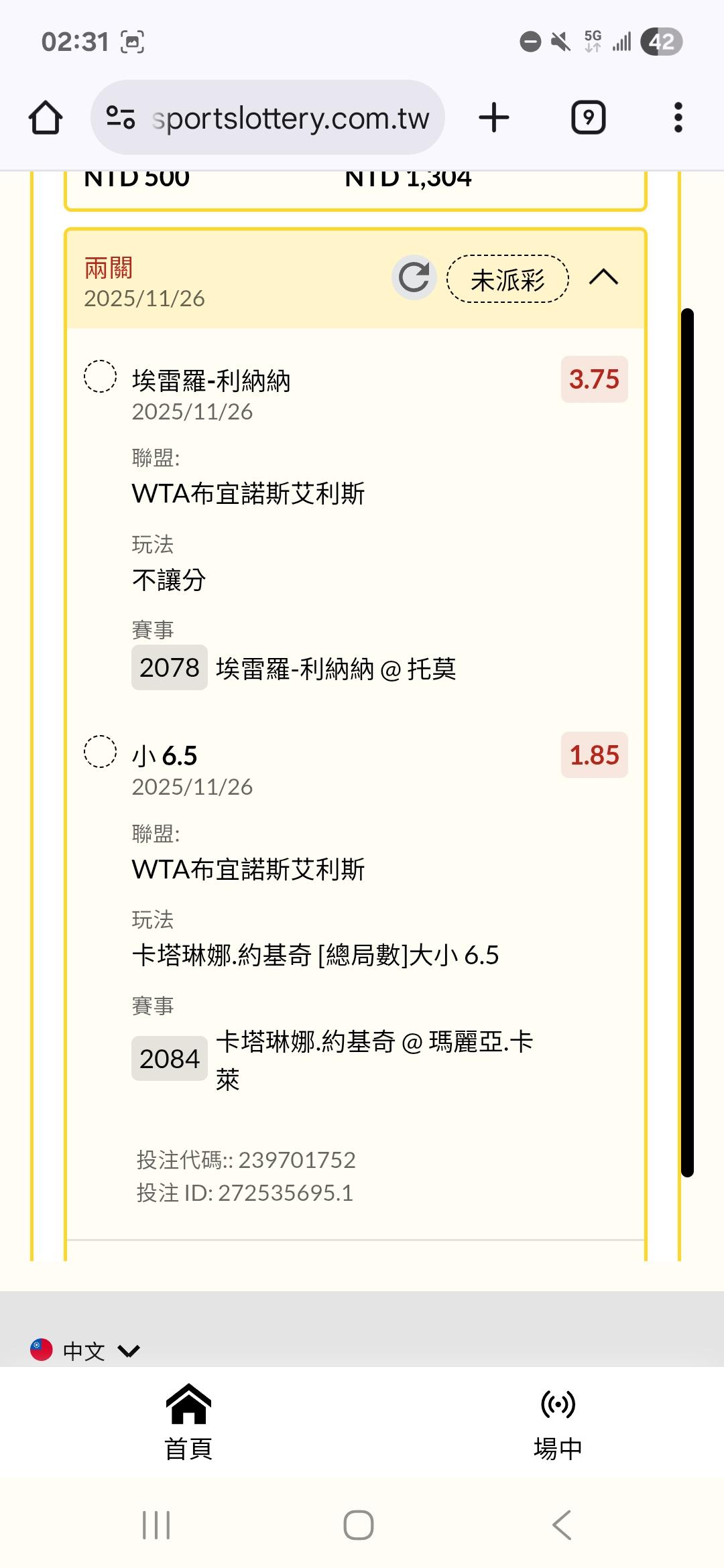
Task: Go back with the system back button
Action: 562,1525
